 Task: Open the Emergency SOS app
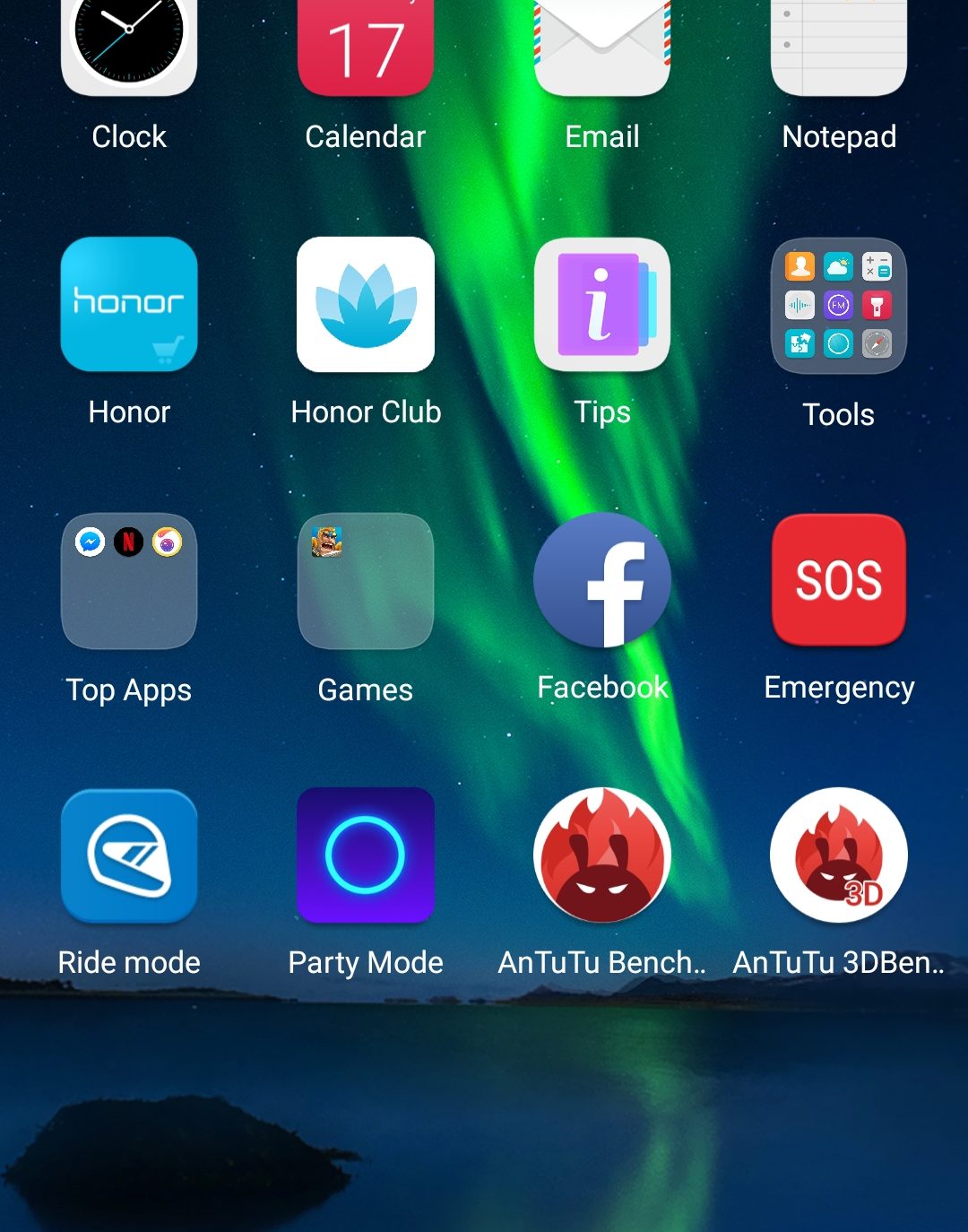(x=839, y=580)
